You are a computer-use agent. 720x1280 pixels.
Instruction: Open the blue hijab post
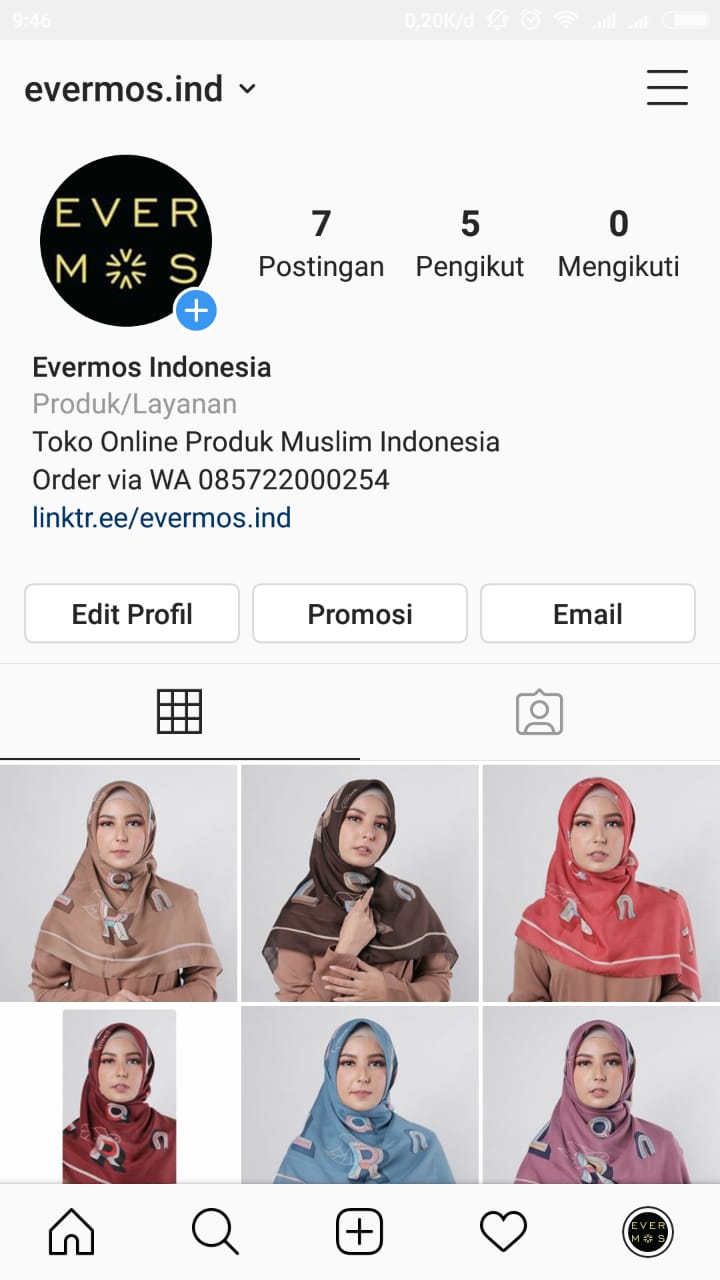click(360, 1095)
